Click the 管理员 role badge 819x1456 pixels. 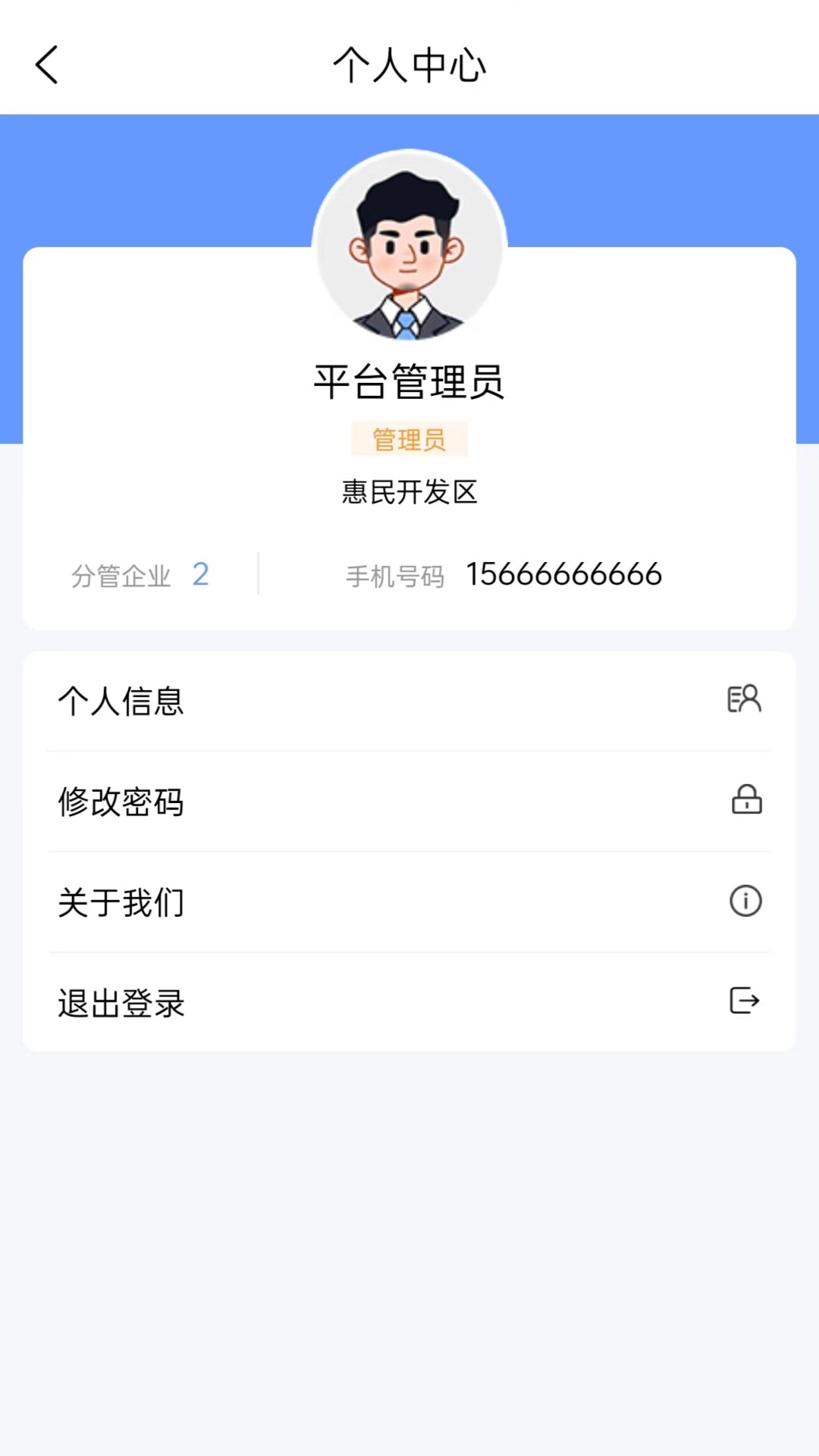point(409,438)
